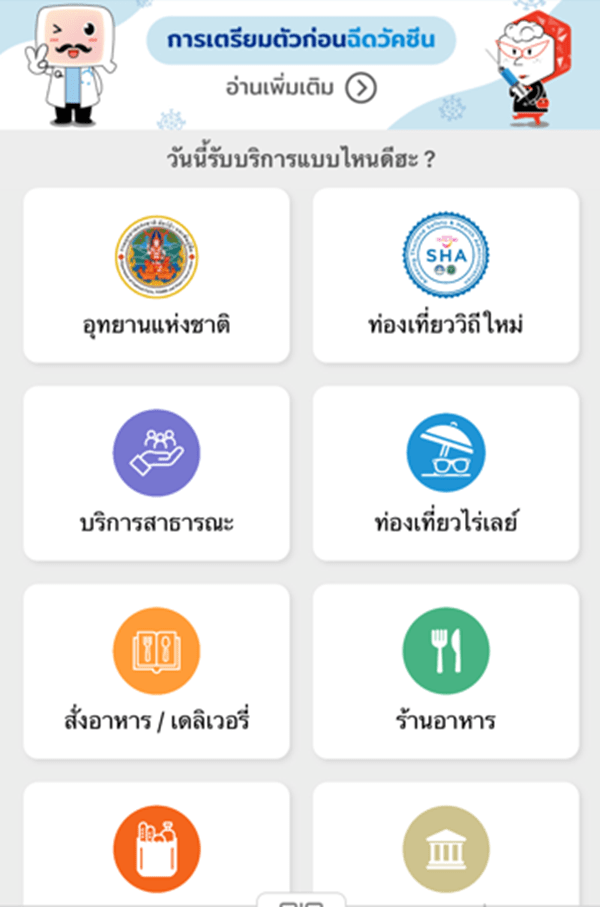Choose the บริการสาธารณะ service card
The image size is (600, 907).
click(x=156, y=473)
